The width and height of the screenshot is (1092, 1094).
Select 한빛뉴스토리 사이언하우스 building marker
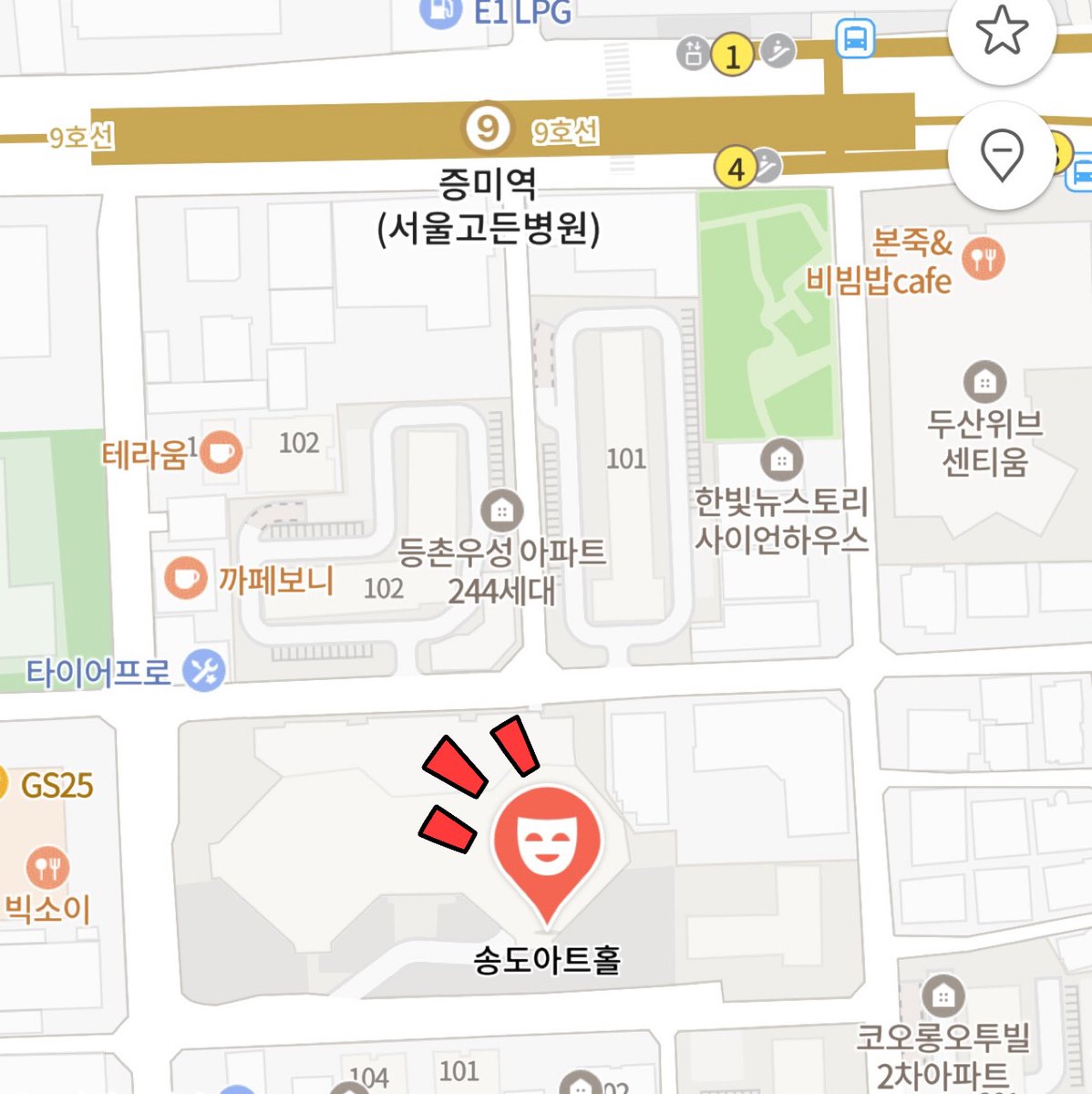pyautogui.click(x=781, y=460)
